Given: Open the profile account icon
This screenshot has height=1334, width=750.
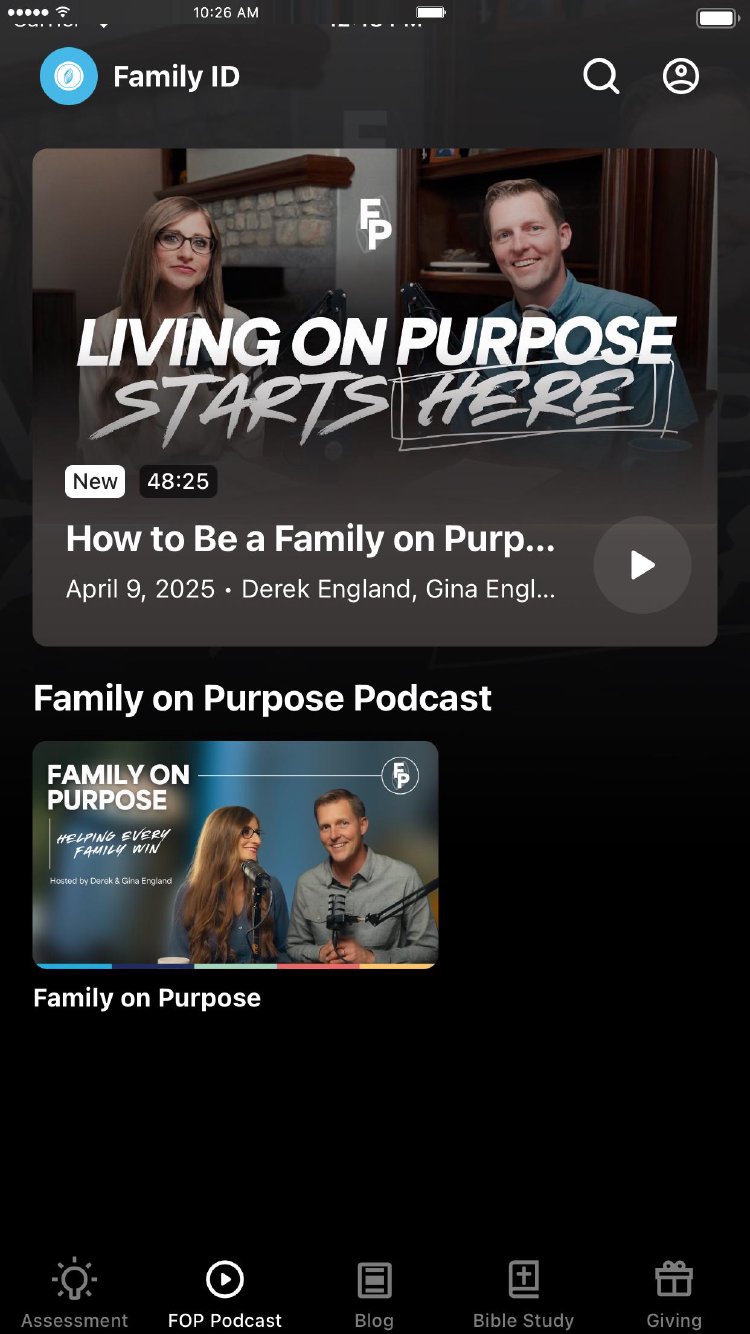Looking at the screenshot, I should pos(681,77).
